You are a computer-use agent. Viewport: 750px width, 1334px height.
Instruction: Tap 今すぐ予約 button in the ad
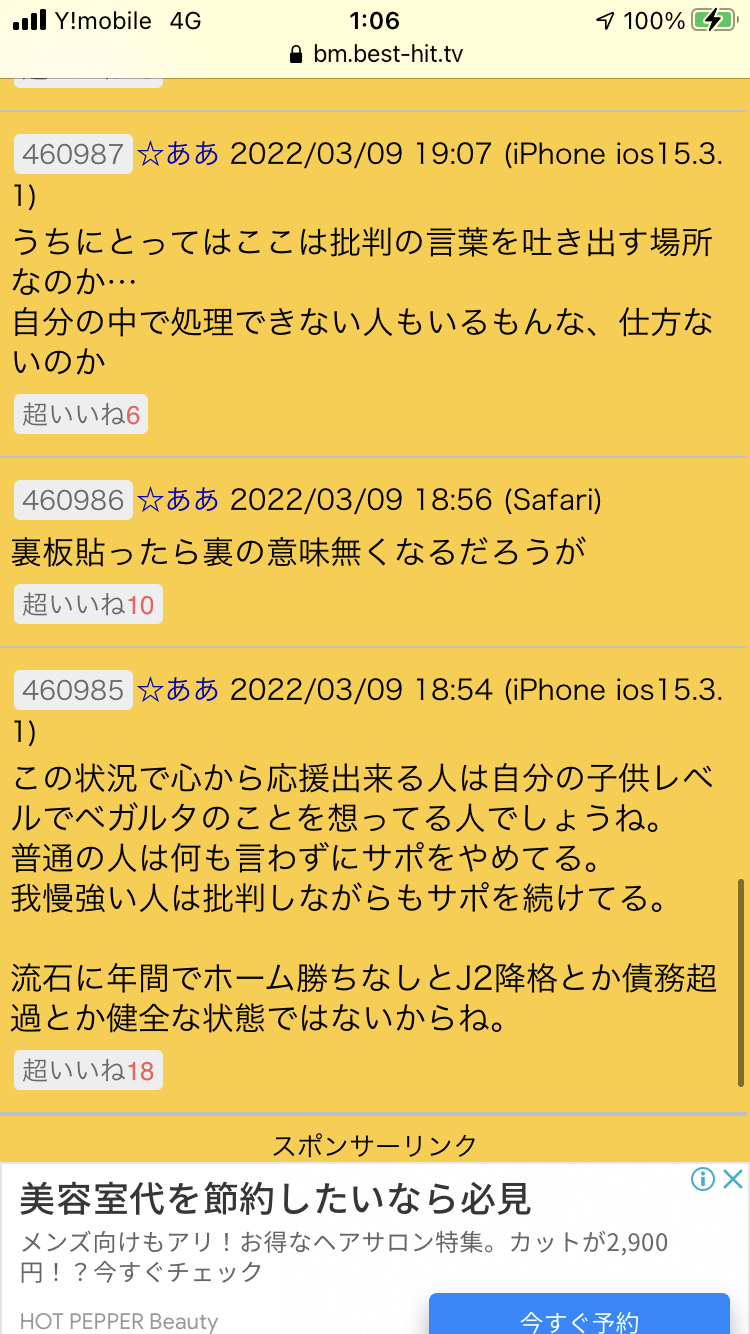[x=579, y=1318]
